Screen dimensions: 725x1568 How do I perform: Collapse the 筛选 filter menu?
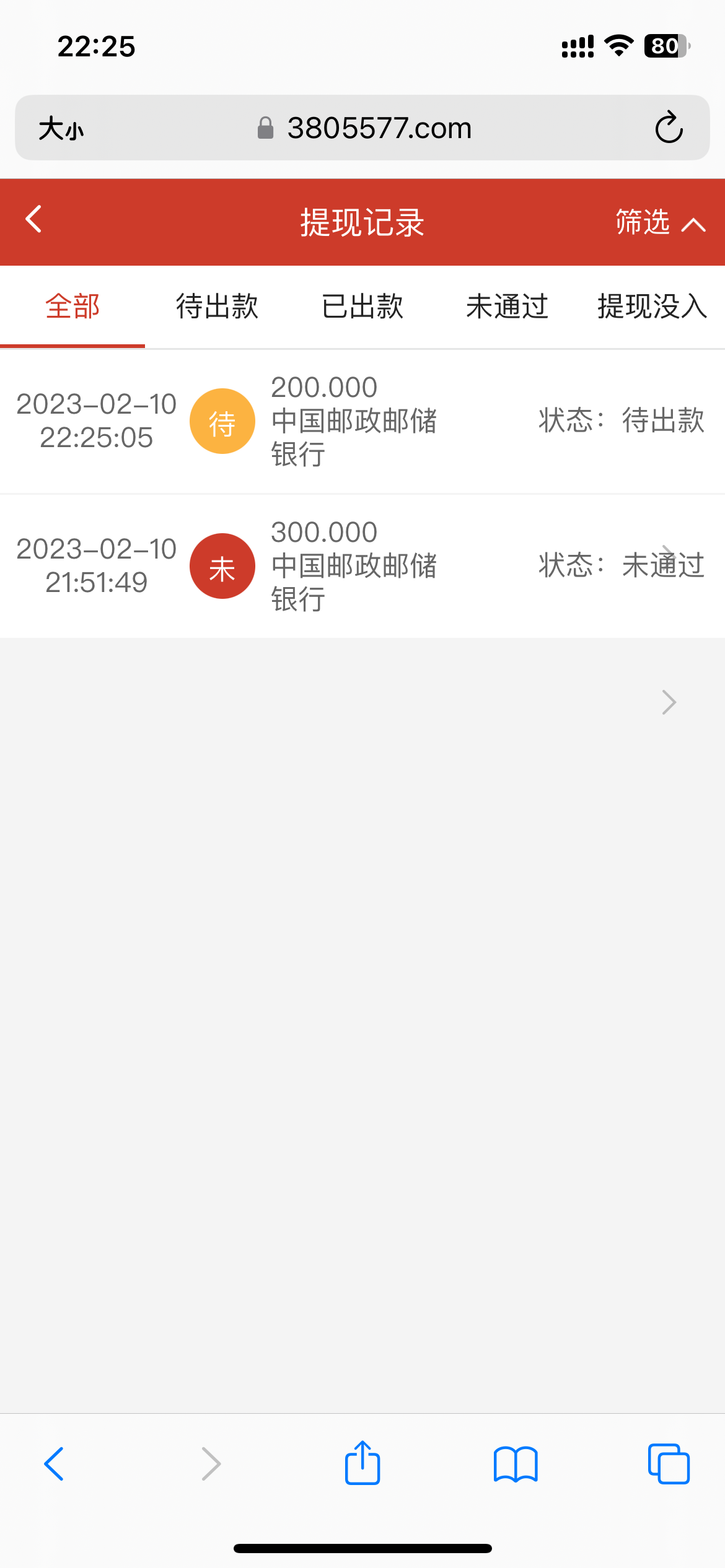click(660, 222)
